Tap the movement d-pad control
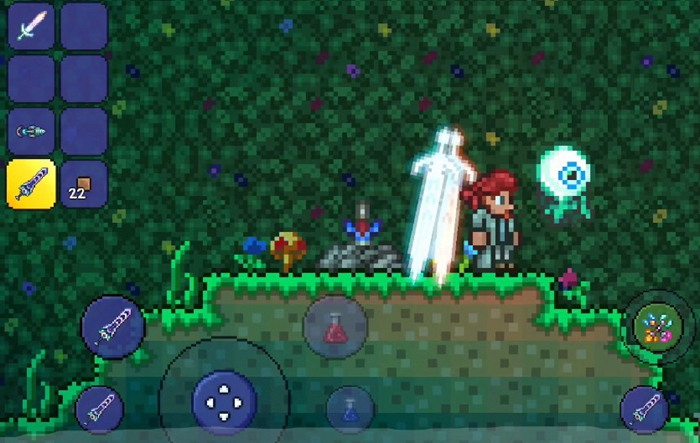 [222, 402]
